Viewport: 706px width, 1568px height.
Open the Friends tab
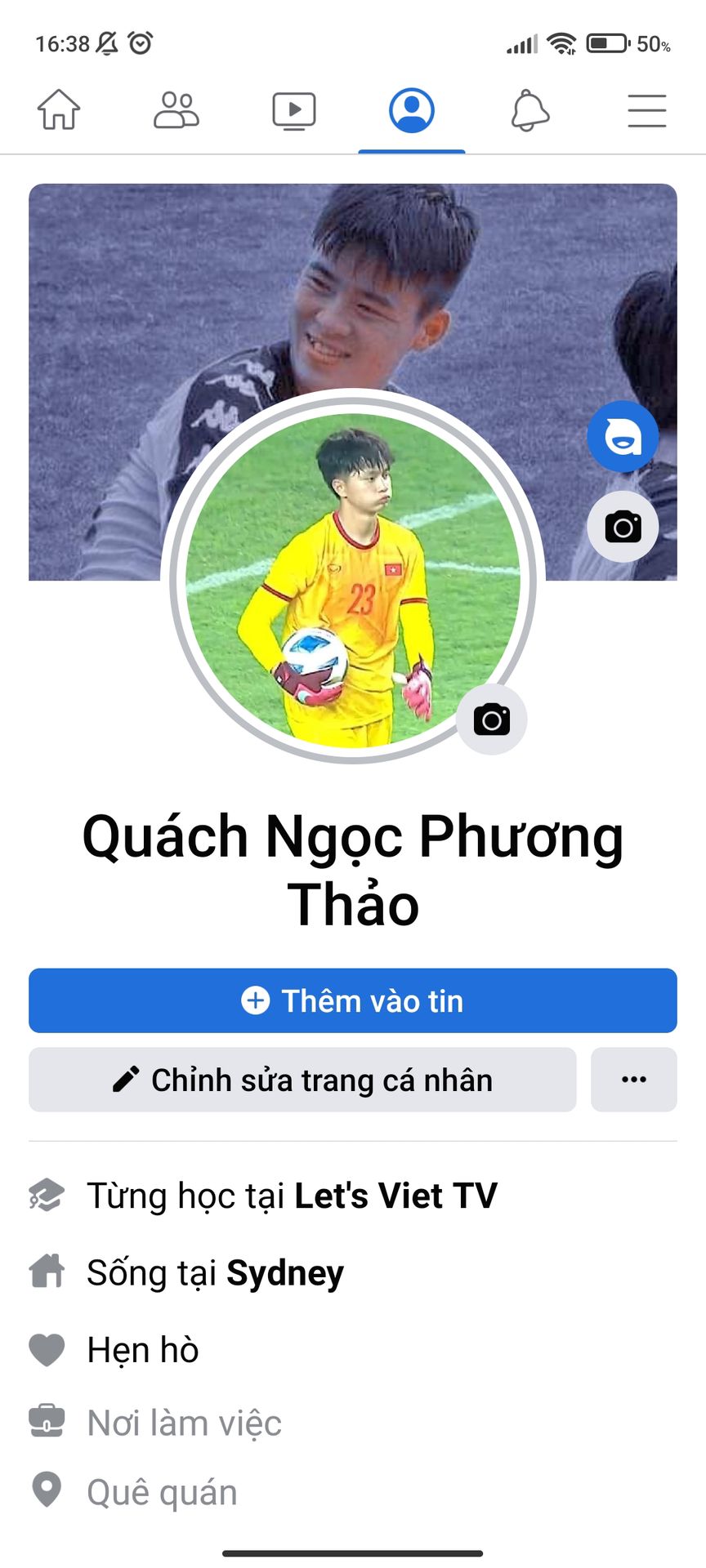176,110
